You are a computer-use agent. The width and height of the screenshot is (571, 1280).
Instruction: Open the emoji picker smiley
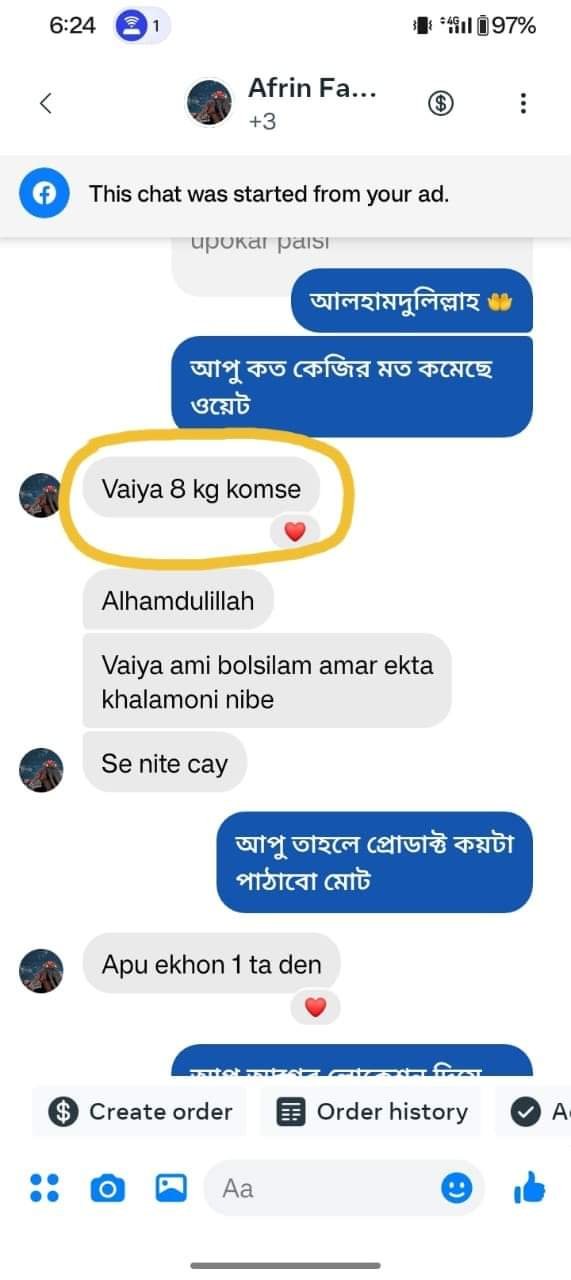click(456, 1188)
